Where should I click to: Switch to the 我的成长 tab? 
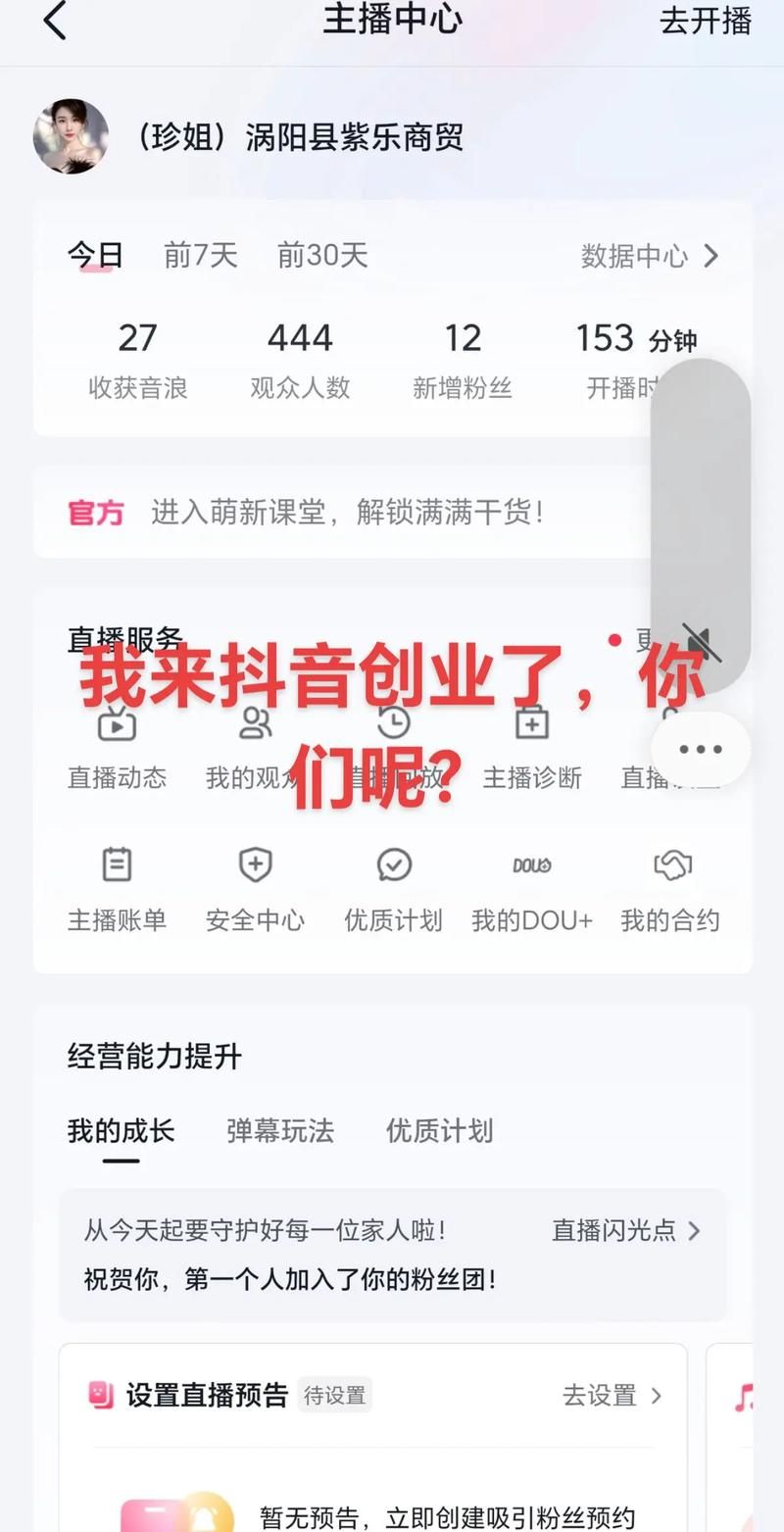pos(121,1131)
